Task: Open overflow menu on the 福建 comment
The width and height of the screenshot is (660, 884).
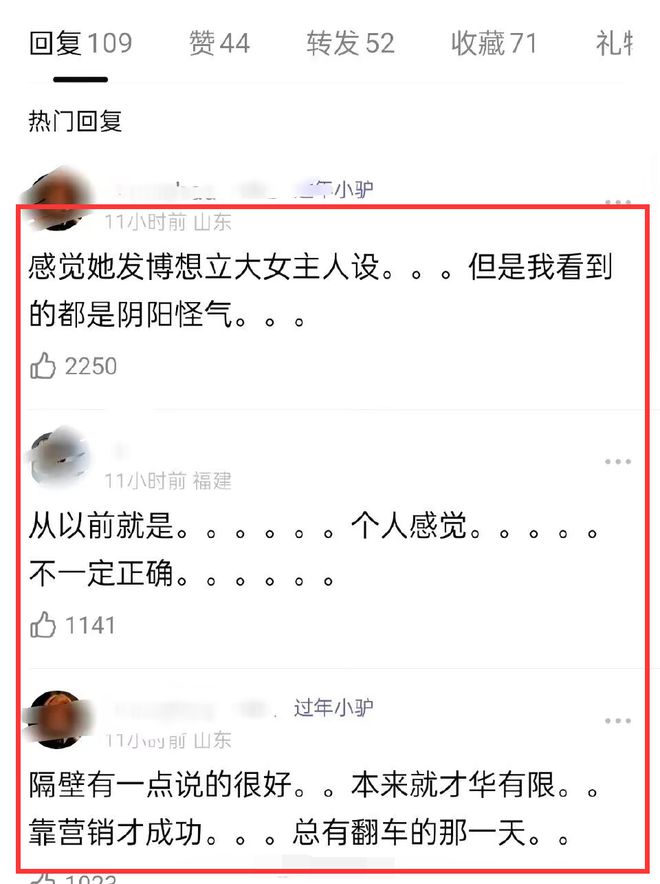Action: 617,462
